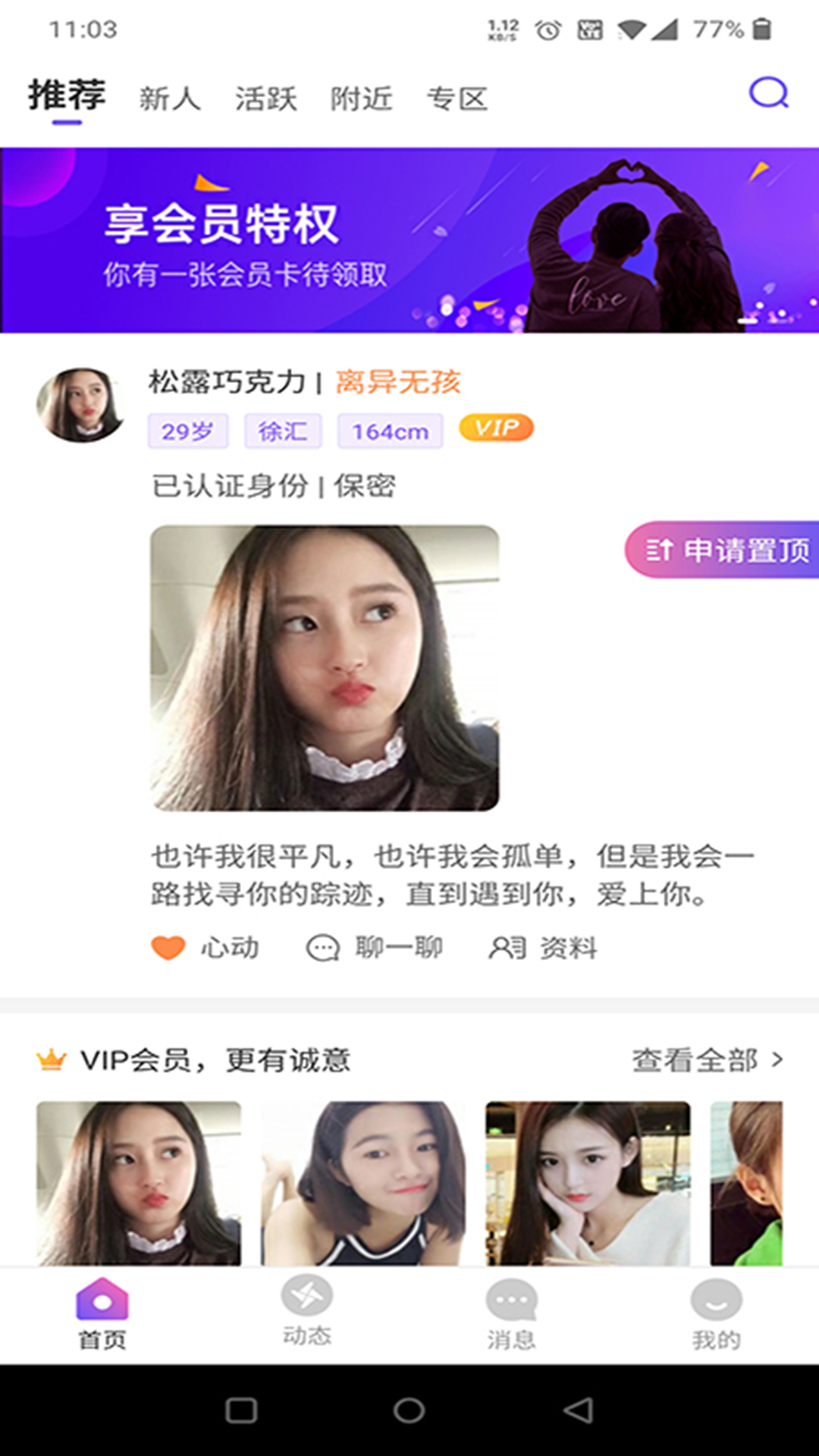Switch to the 活跃 tab
Screen dimensions: 819x1456
click(265, 99)
